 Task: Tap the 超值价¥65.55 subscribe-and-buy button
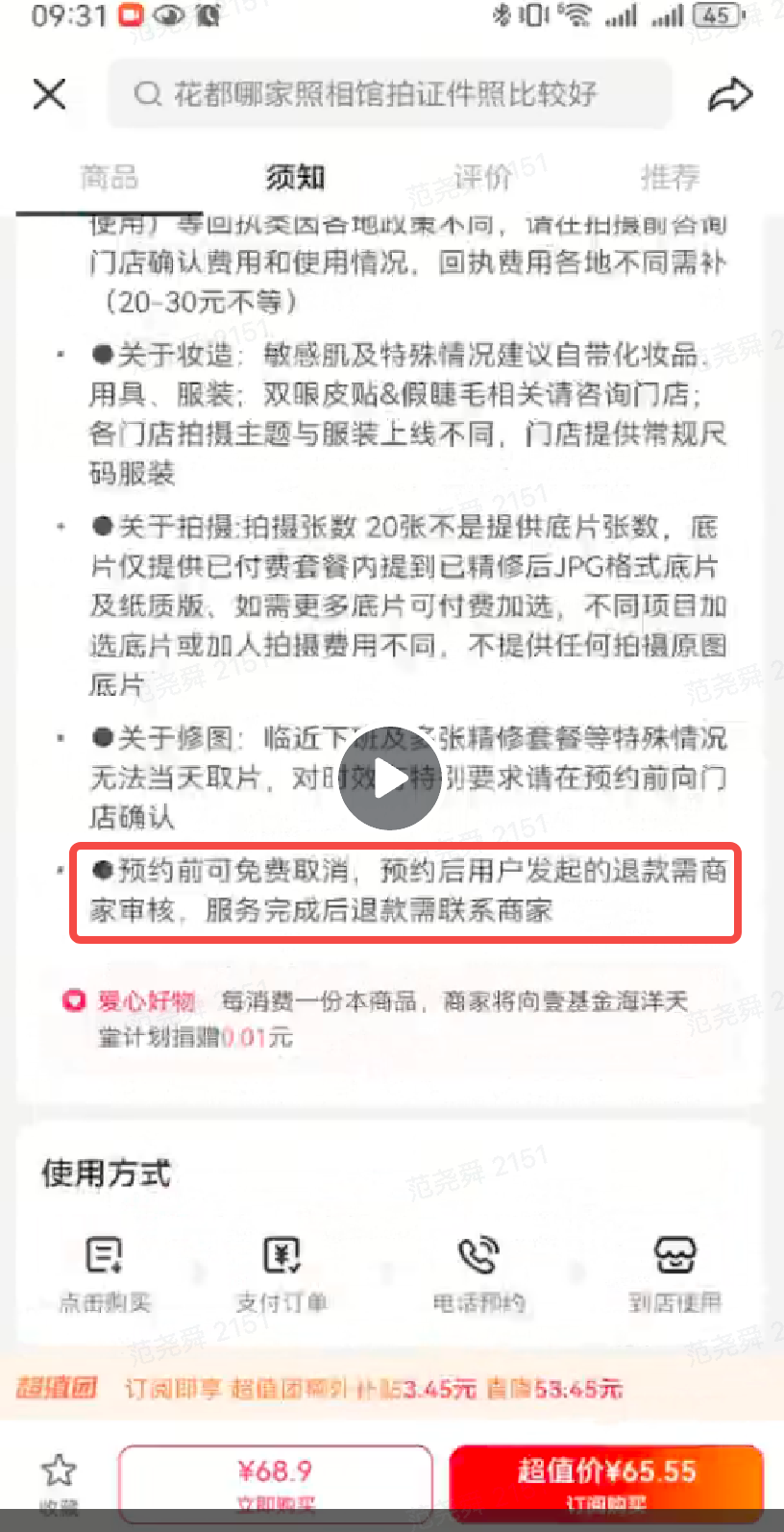605,1483
